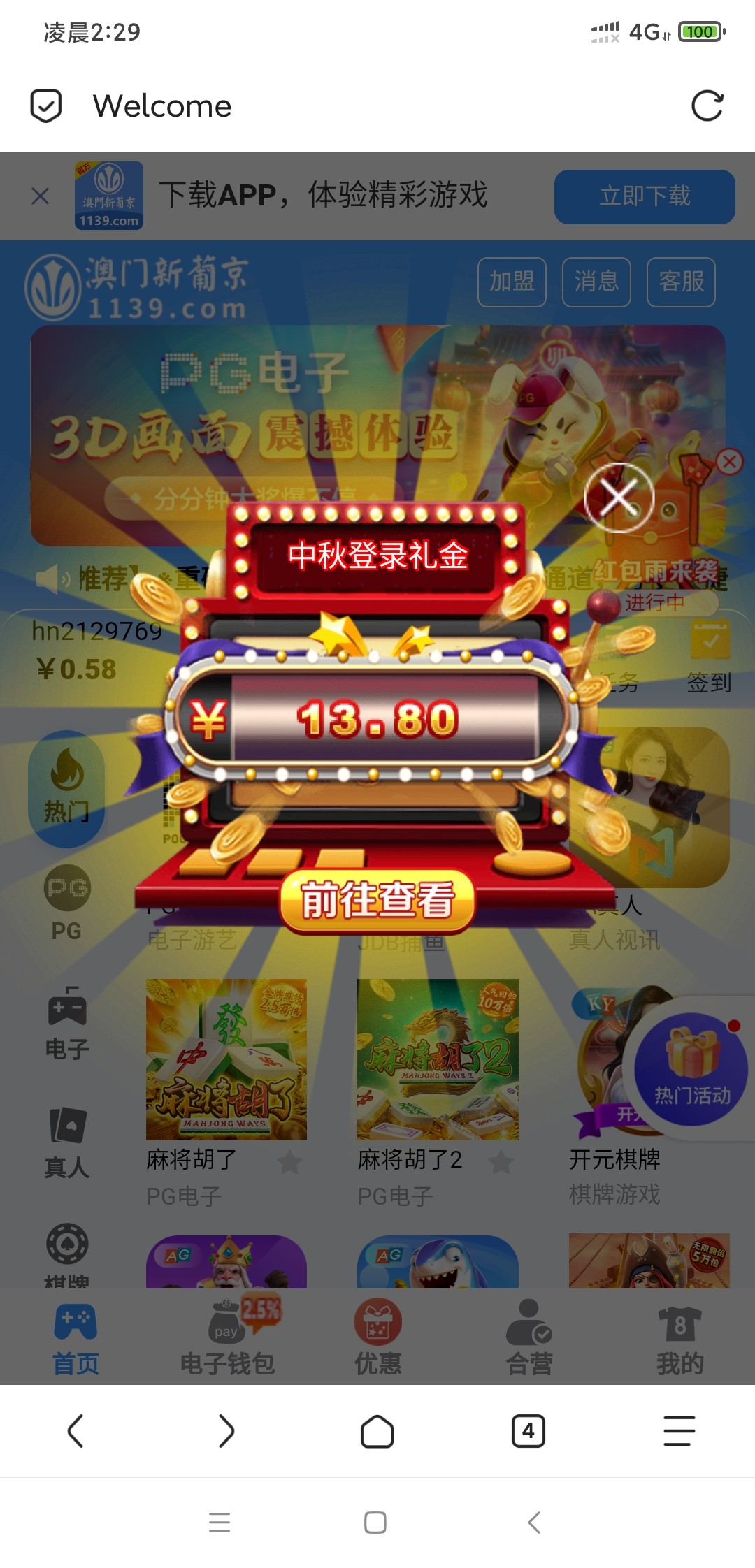Switch to the 我的 tab
The image size is (755, 1568).
click(x=679, y=1337)
